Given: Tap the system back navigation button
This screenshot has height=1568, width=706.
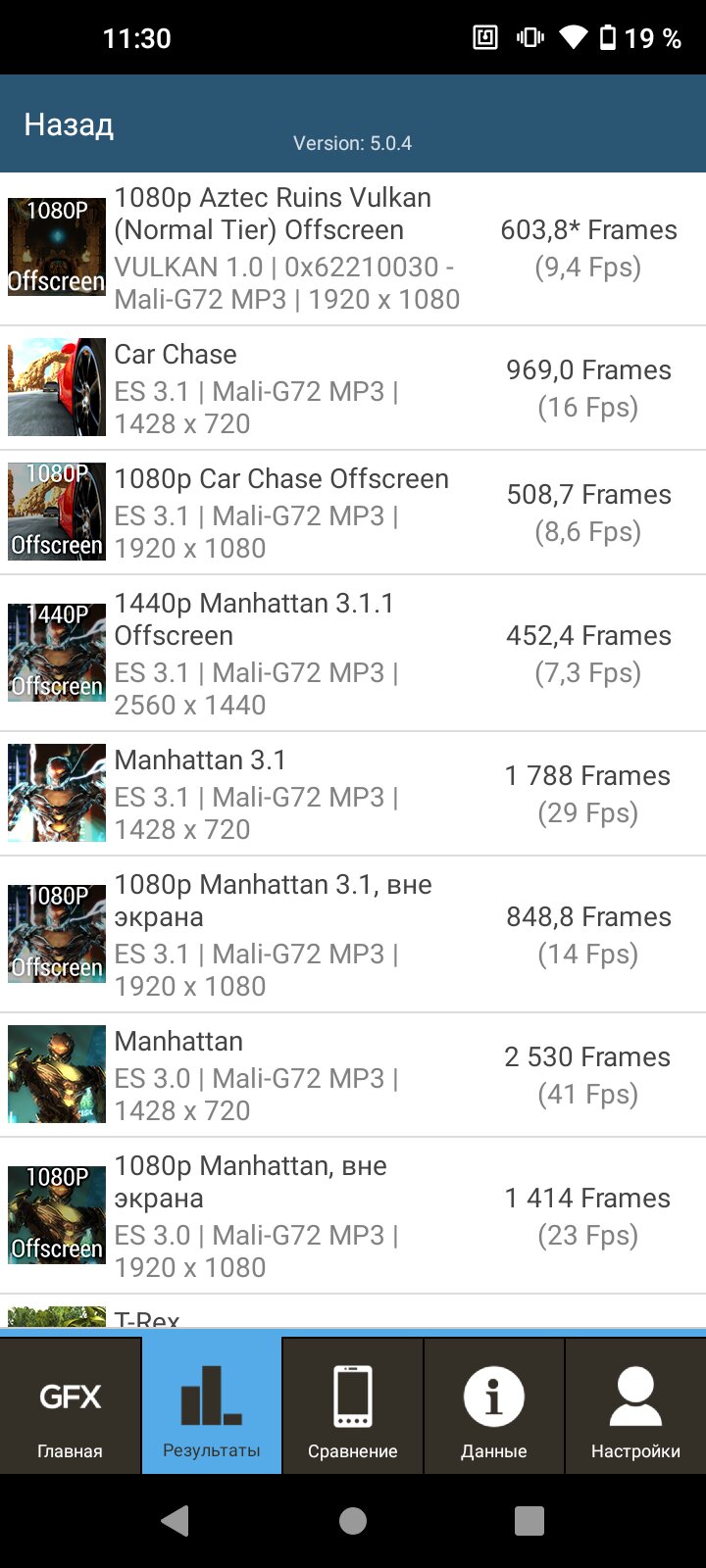Looking at the screenshot, I should 176,1521.
